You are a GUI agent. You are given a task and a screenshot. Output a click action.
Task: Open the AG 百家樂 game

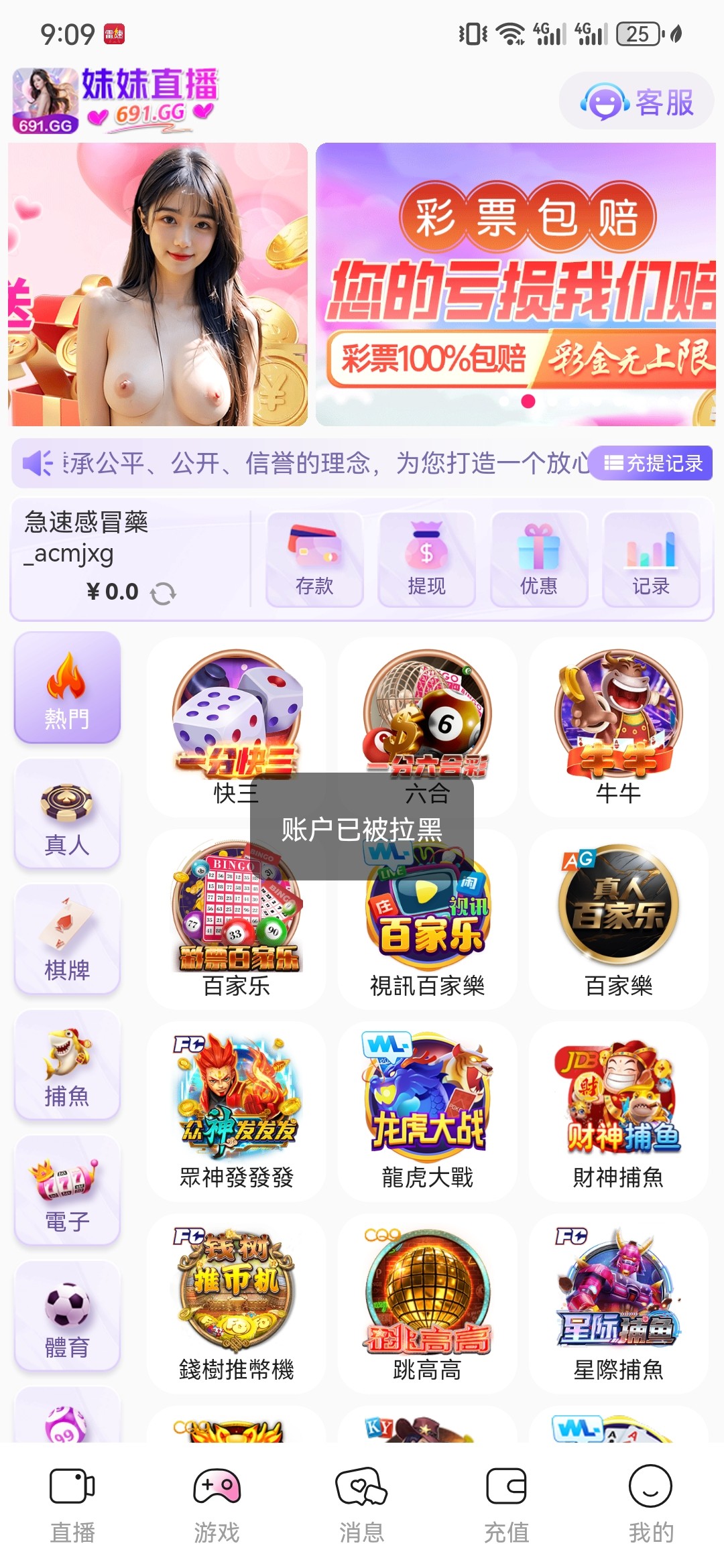pos(618,919)
